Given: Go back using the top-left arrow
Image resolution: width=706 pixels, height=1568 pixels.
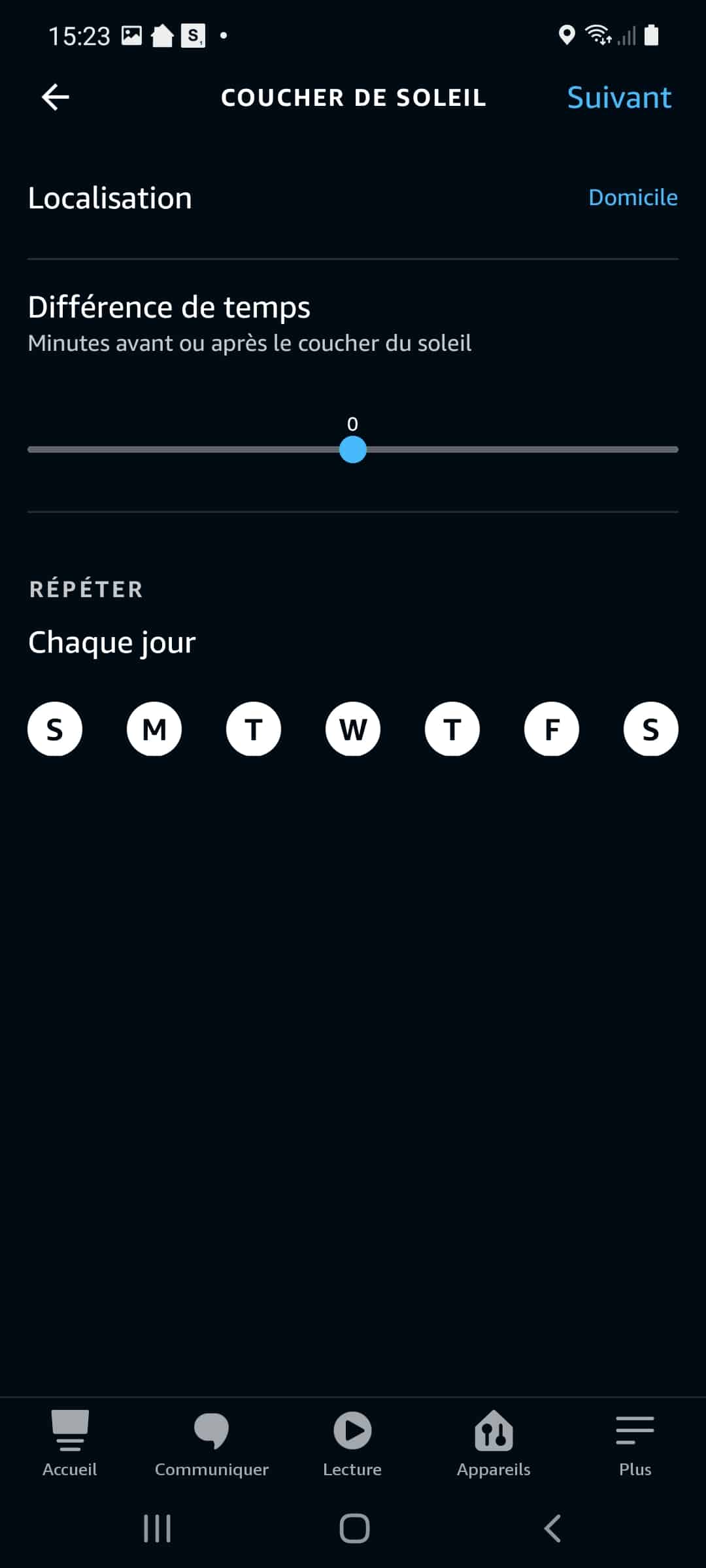Looking at the screenshot, I should 56,97.
